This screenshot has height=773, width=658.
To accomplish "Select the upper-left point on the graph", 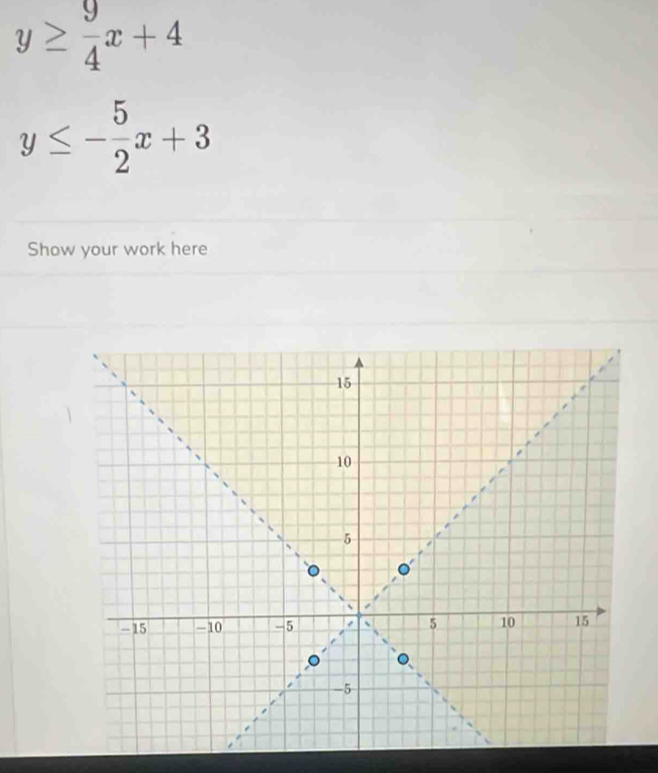I will tap(312, 570).
